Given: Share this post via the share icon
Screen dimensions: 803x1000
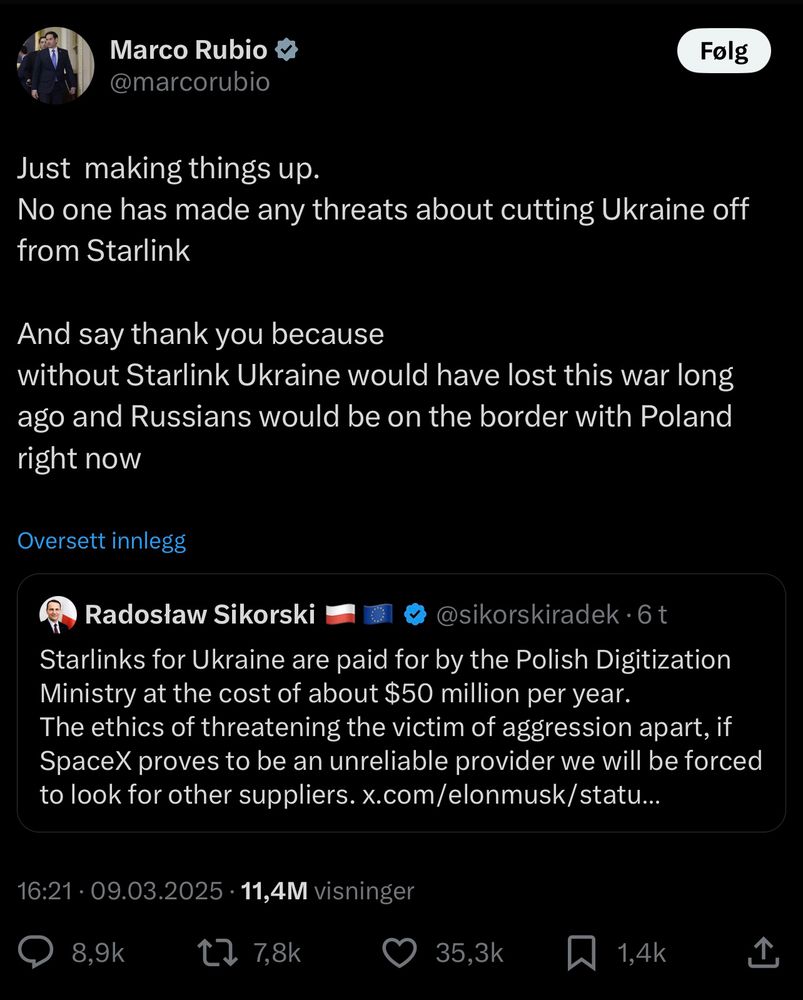Looking at the screenshot, I should [x=763, y=953].
